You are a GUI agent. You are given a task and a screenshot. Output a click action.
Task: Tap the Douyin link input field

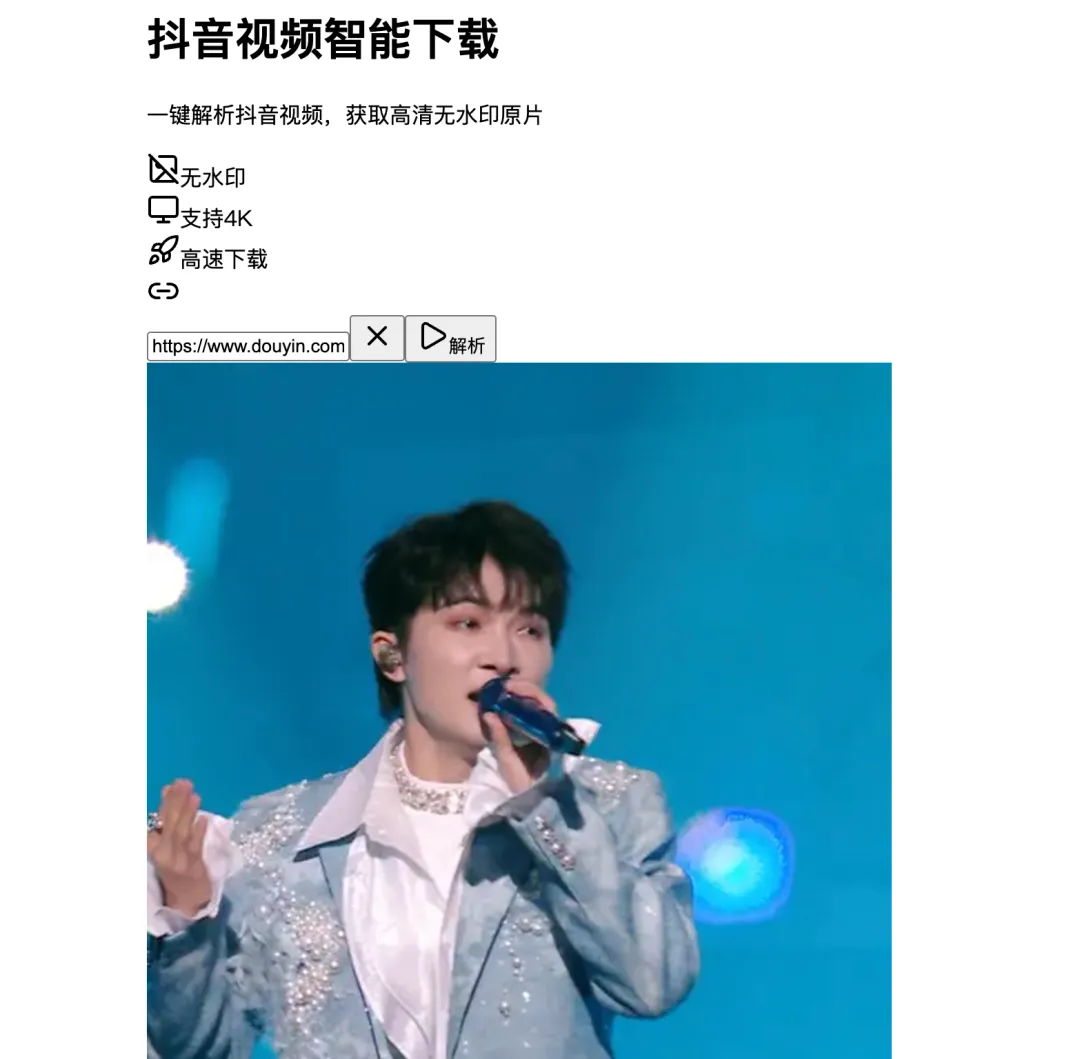248,346
